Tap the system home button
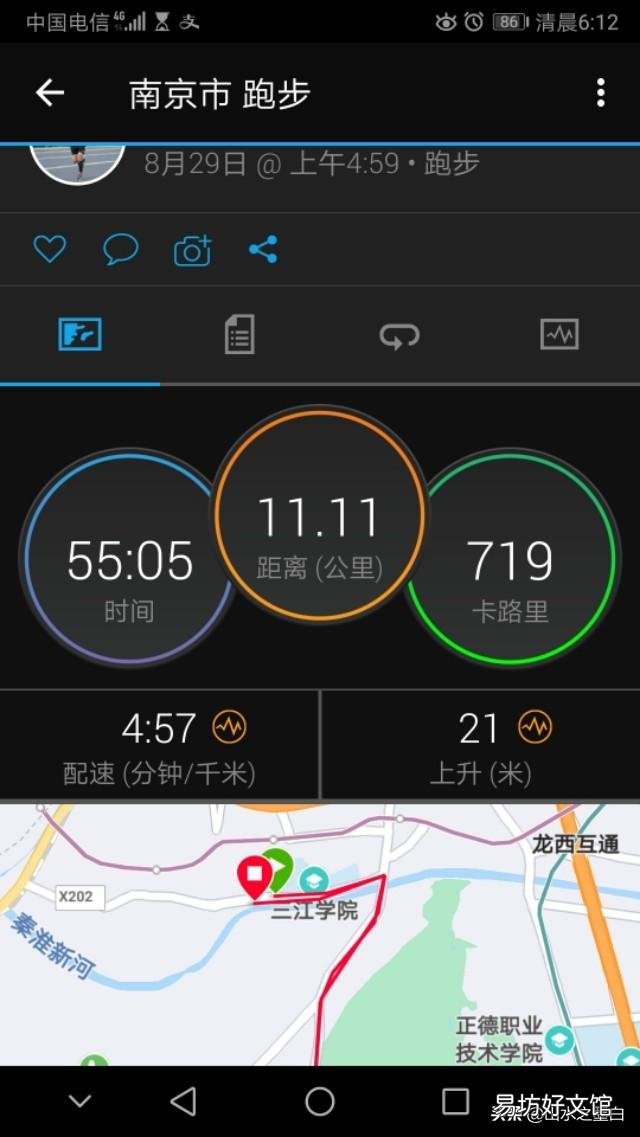This screenshot has width=640, height=1137. click(320, 1101)
